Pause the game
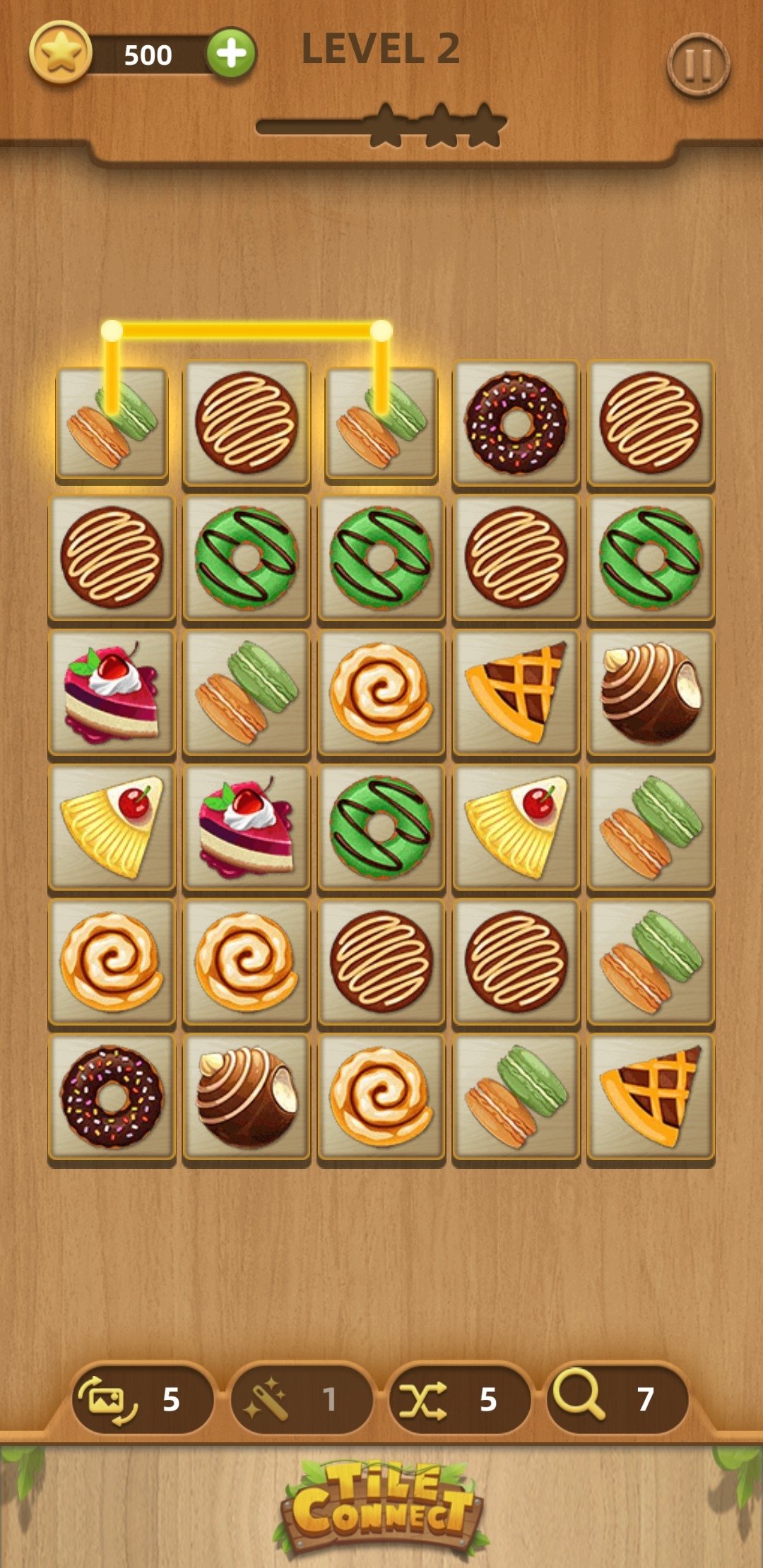The height and width of the screenshot is (1568, 763). [698, 65]
